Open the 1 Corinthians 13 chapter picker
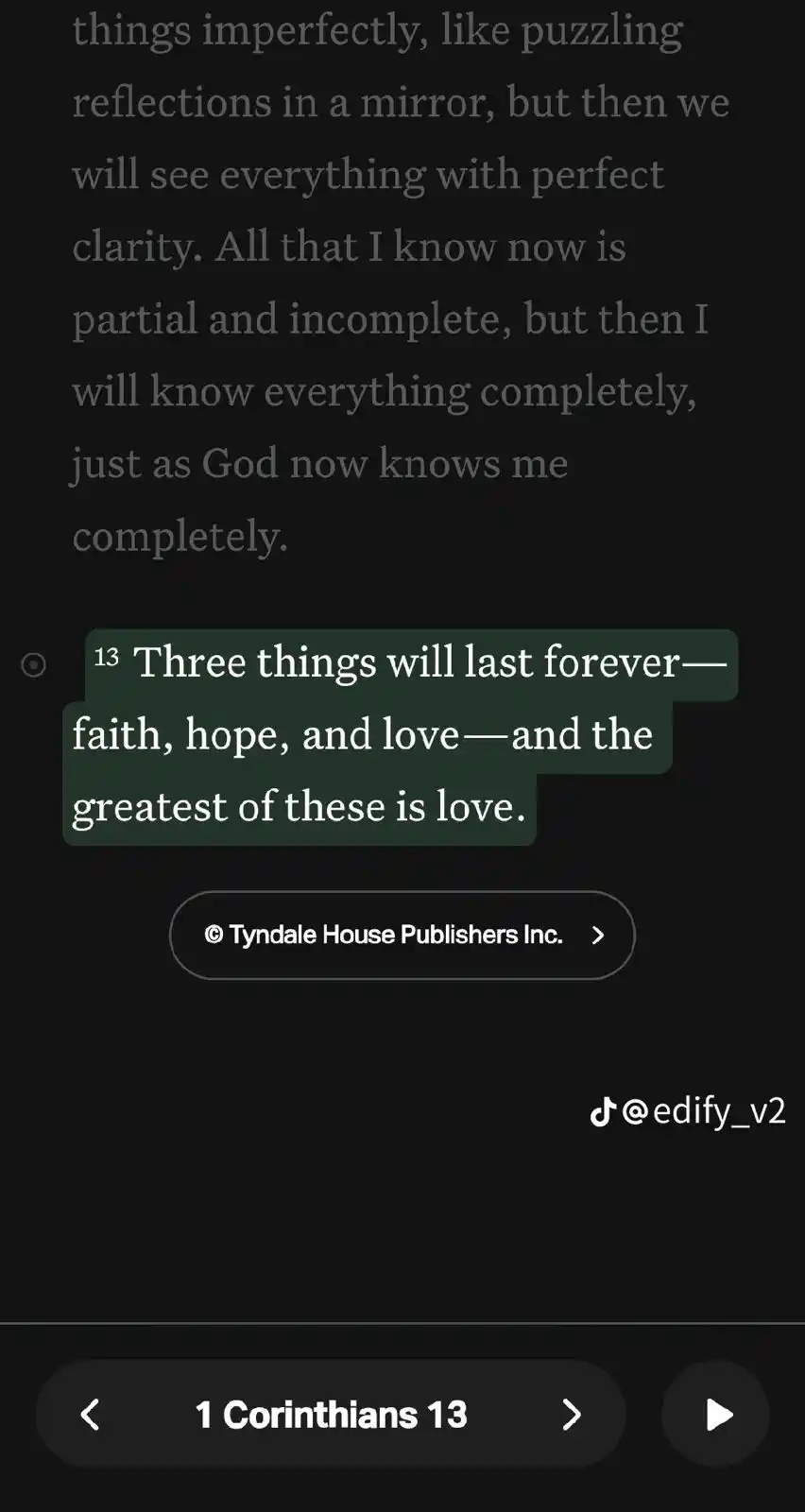Viewport: 805px width, 1512px height. [x=331, y=1415]
